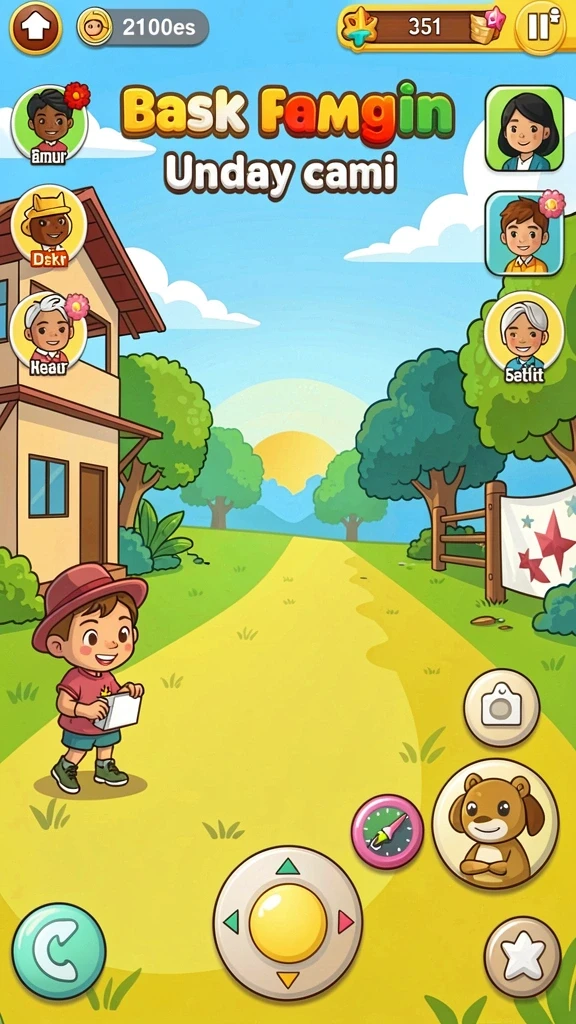Tap the home arrow button
This screenshot has width=576, height=1024.
35,27
